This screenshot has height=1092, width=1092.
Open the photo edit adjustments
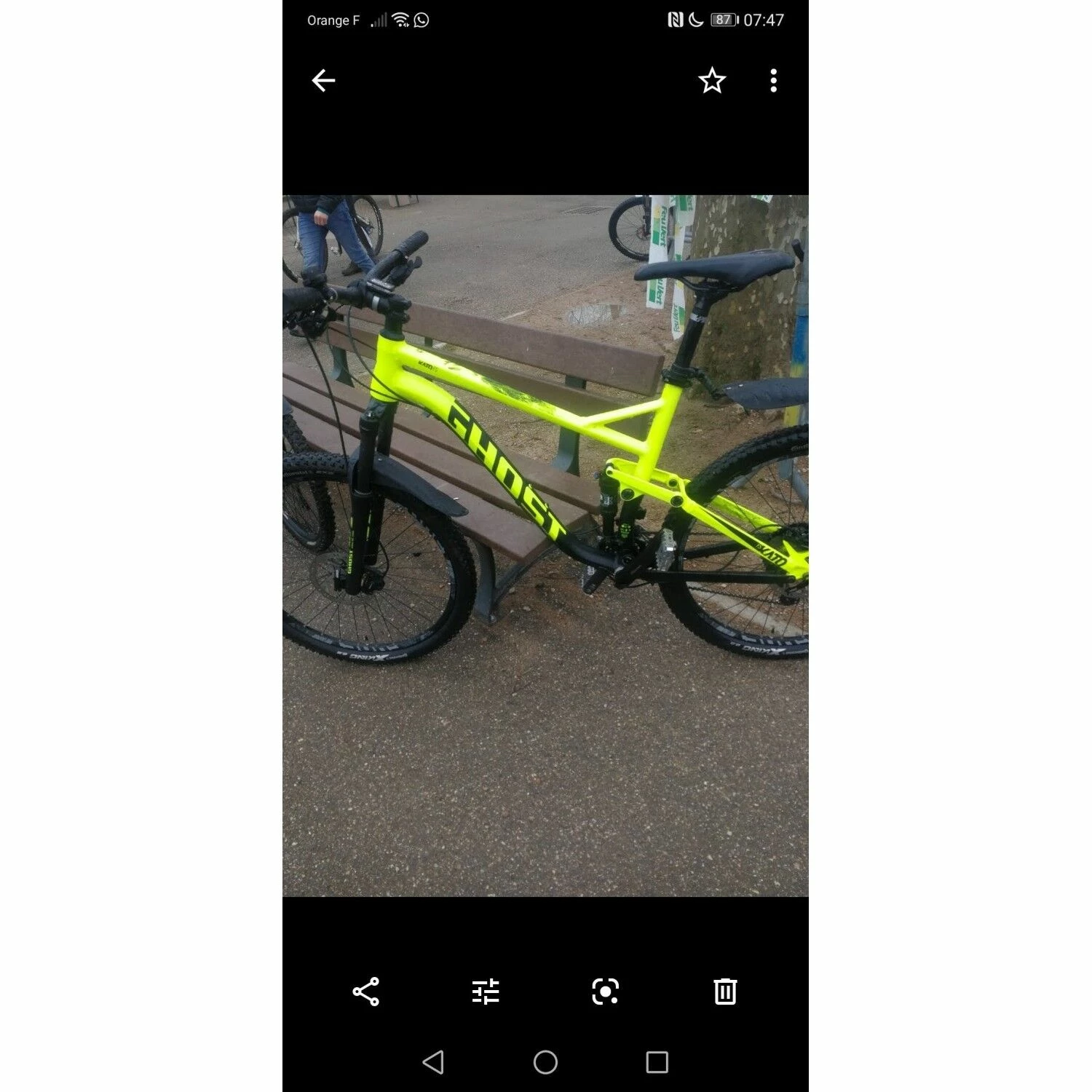click(486, 992)
